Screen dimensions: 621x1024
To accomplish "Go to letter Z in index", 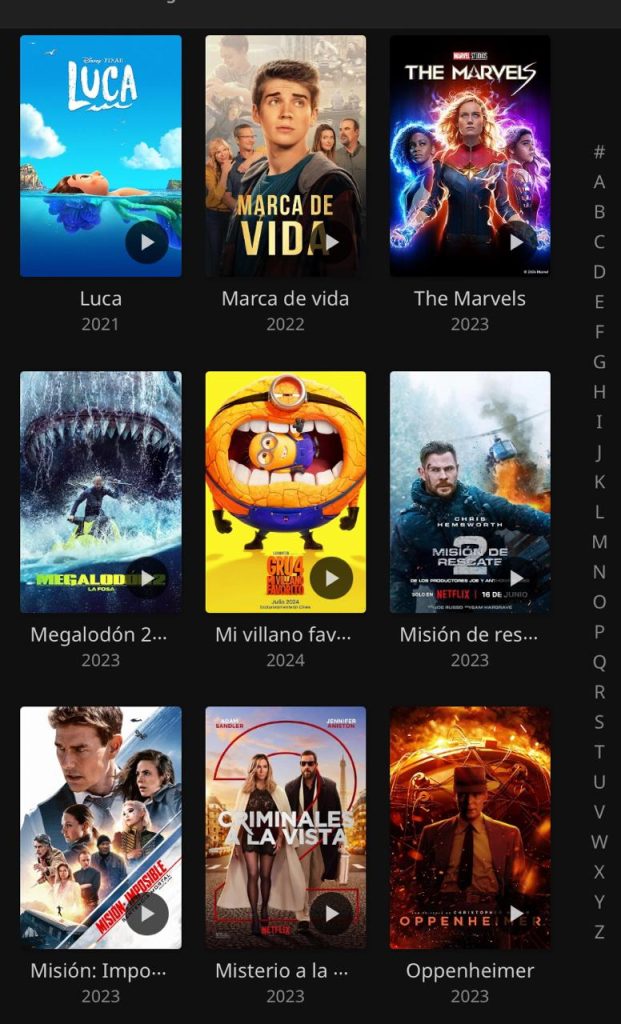I will (x=599, y=932).
